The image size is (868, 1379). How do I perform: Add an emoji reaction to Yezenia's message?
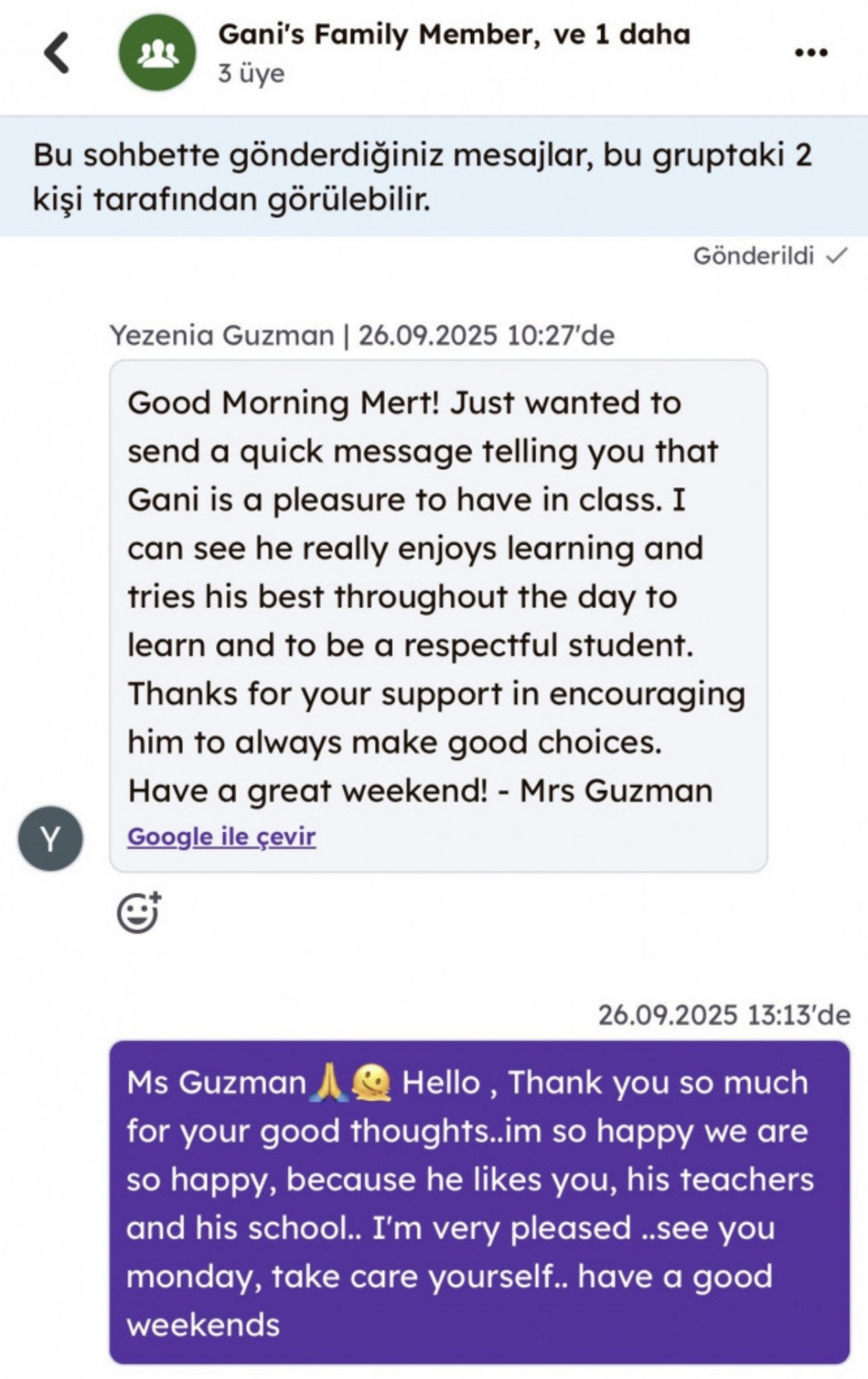click(x=139, y=913)
